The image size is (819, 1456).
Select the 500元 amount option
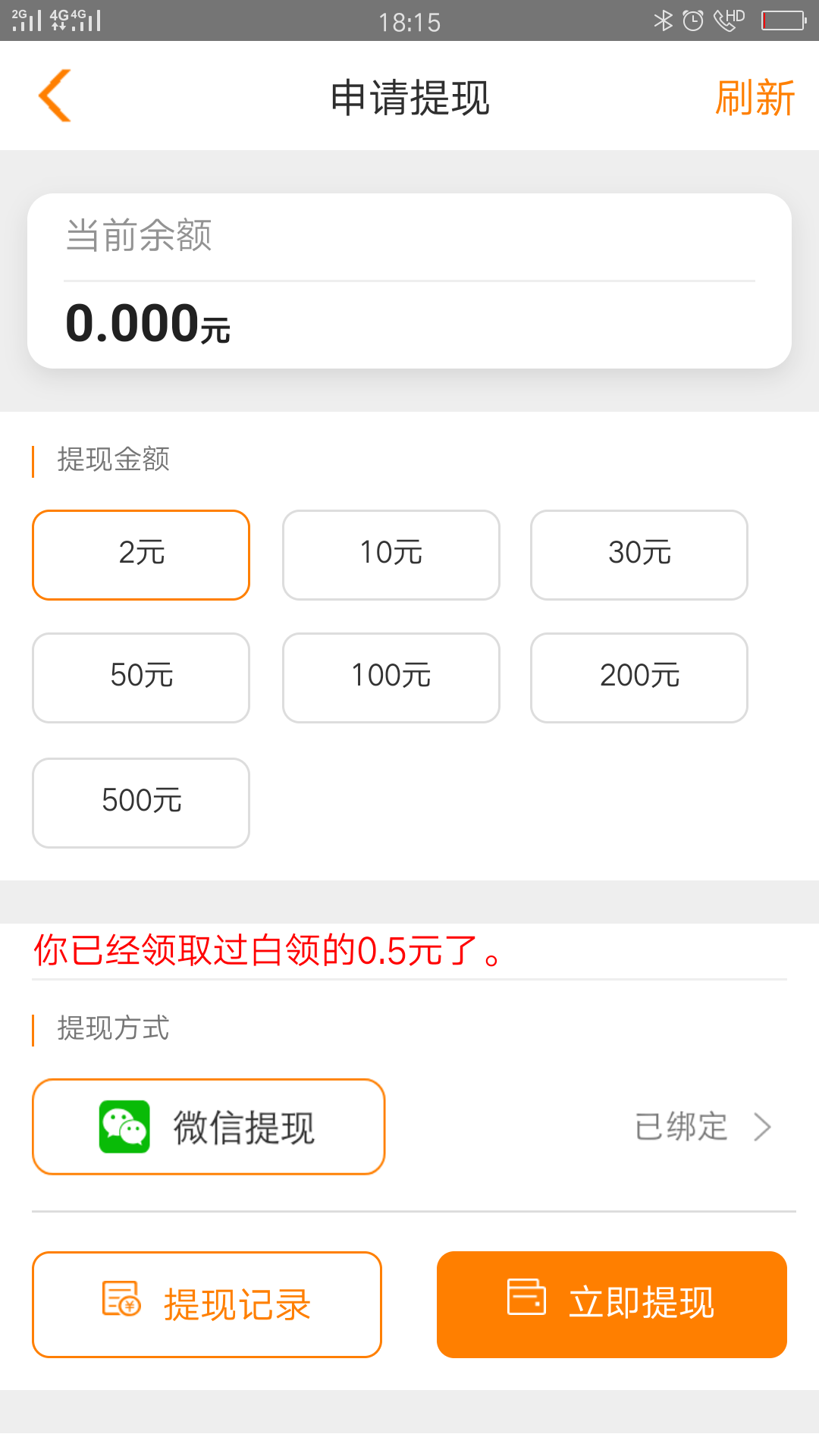point(141,803)
